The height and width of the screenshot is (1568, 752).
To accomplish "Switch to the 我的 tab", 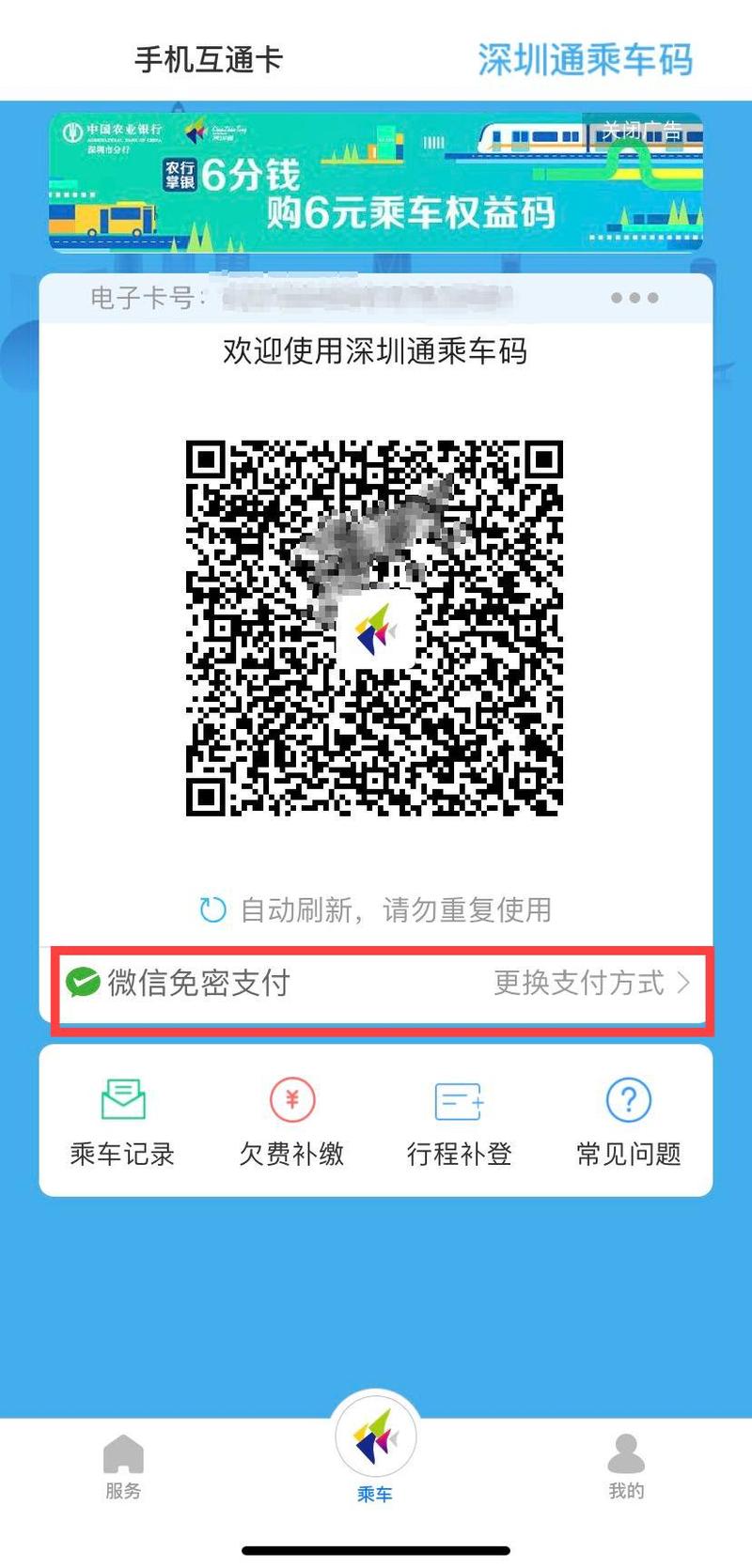I will click(x=626, y=1466).
